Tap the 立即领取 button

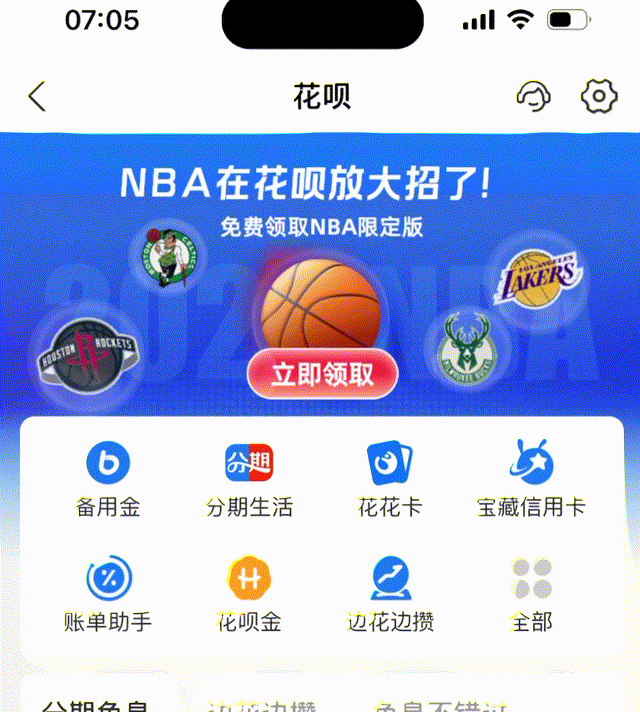[x=322, y=375]
